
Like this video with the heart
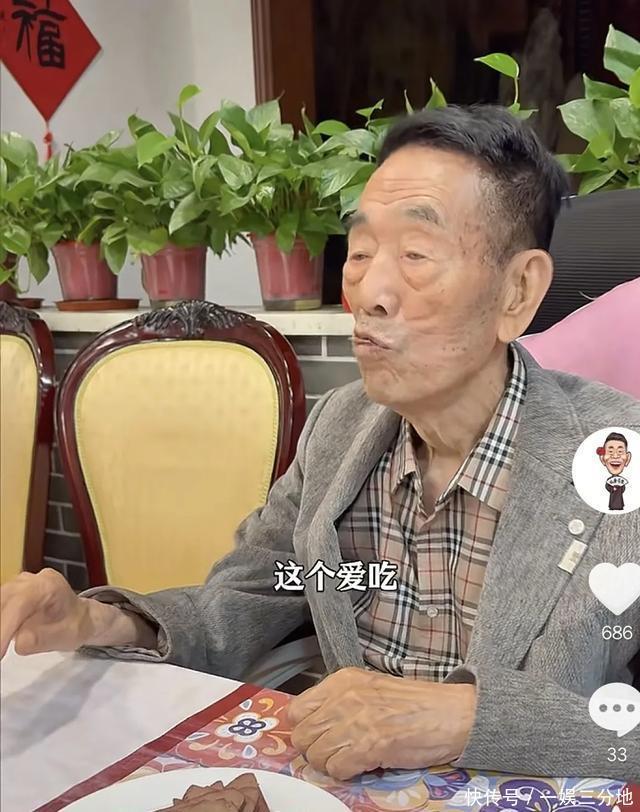pyautogui.click(x=613, y=588)
